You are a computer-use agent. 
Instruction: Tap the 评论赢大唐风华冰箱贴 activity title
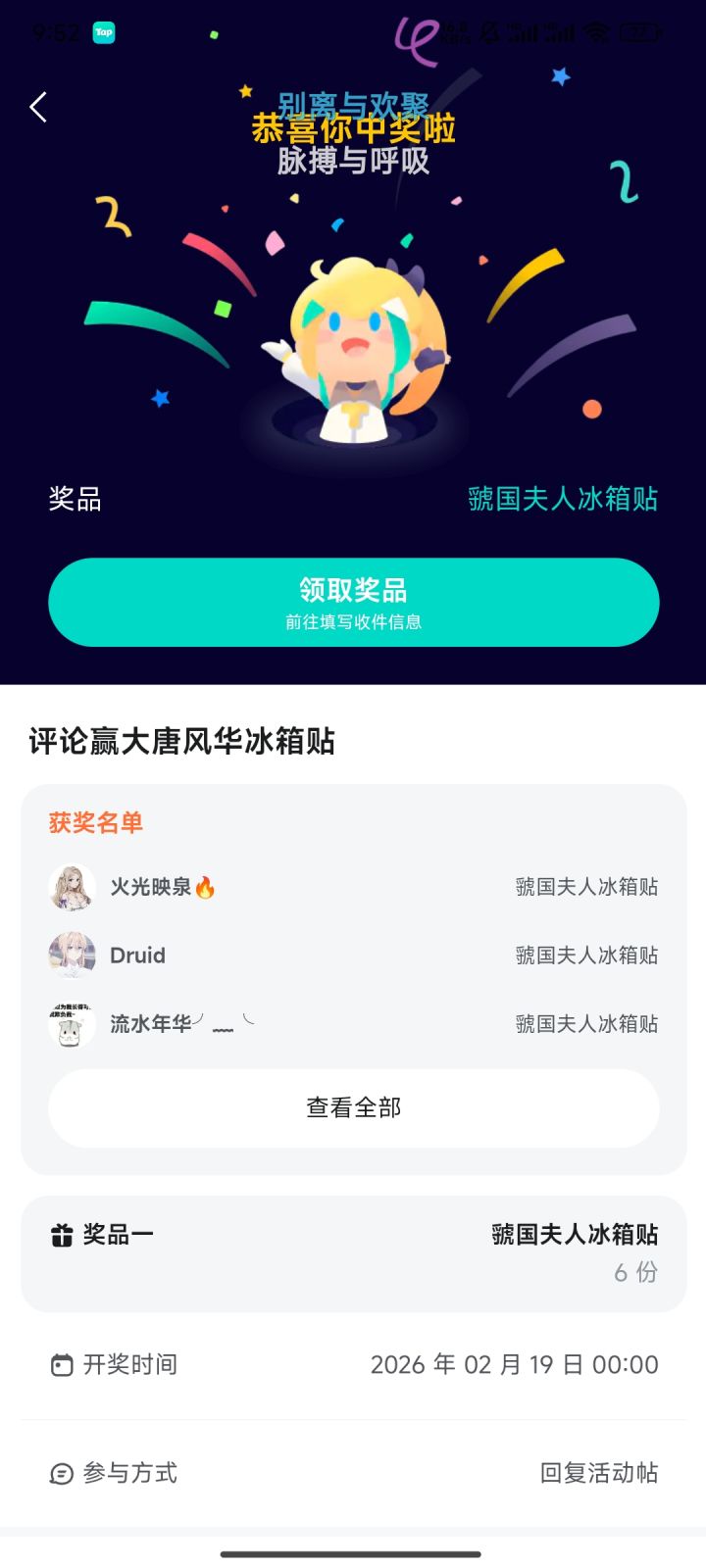pyautogui.click(x=180, y=743)
